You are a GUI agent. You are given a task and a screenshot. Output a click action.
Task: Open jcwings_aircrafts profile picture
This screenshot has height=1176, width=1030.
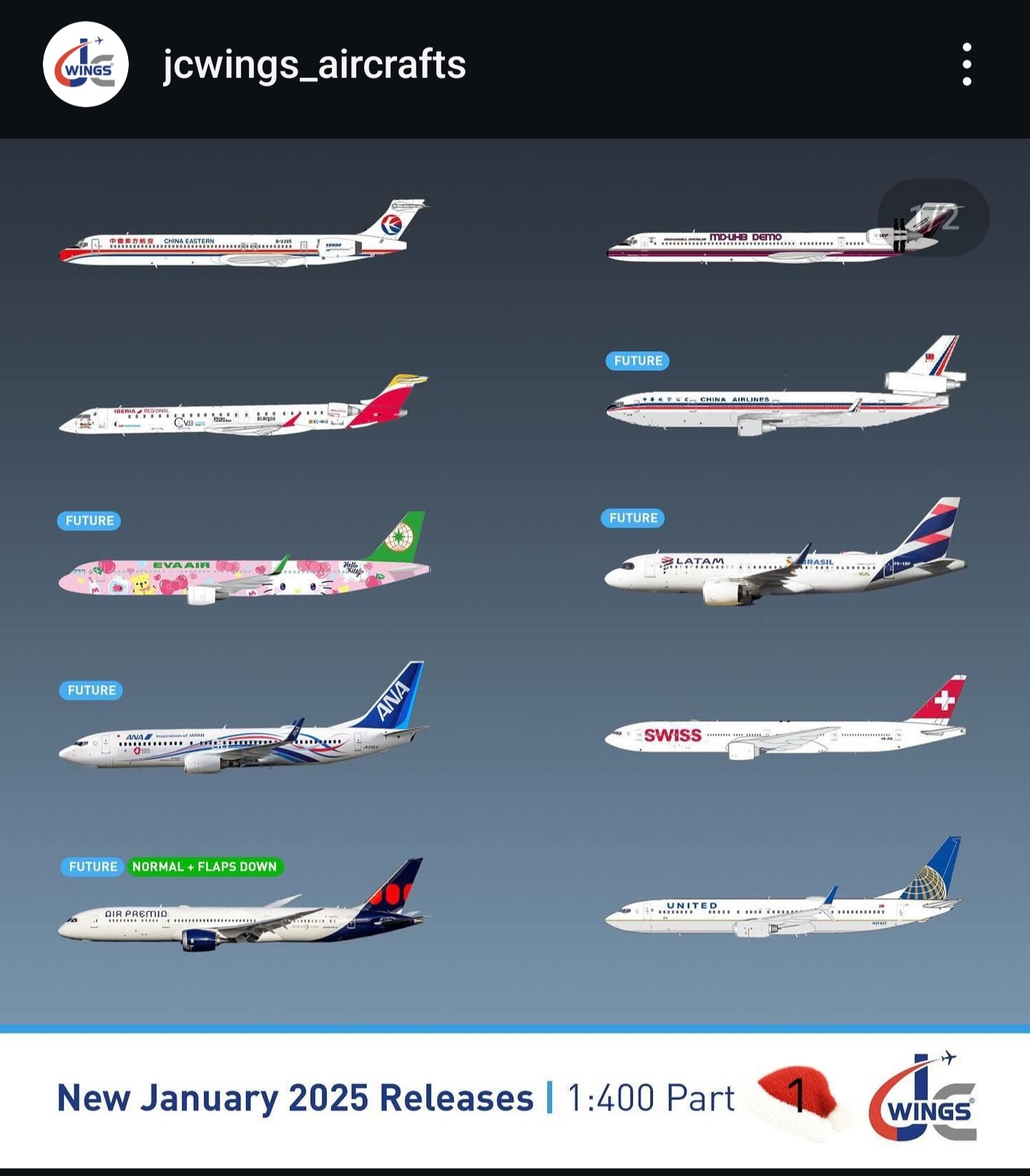click(86, 64)
